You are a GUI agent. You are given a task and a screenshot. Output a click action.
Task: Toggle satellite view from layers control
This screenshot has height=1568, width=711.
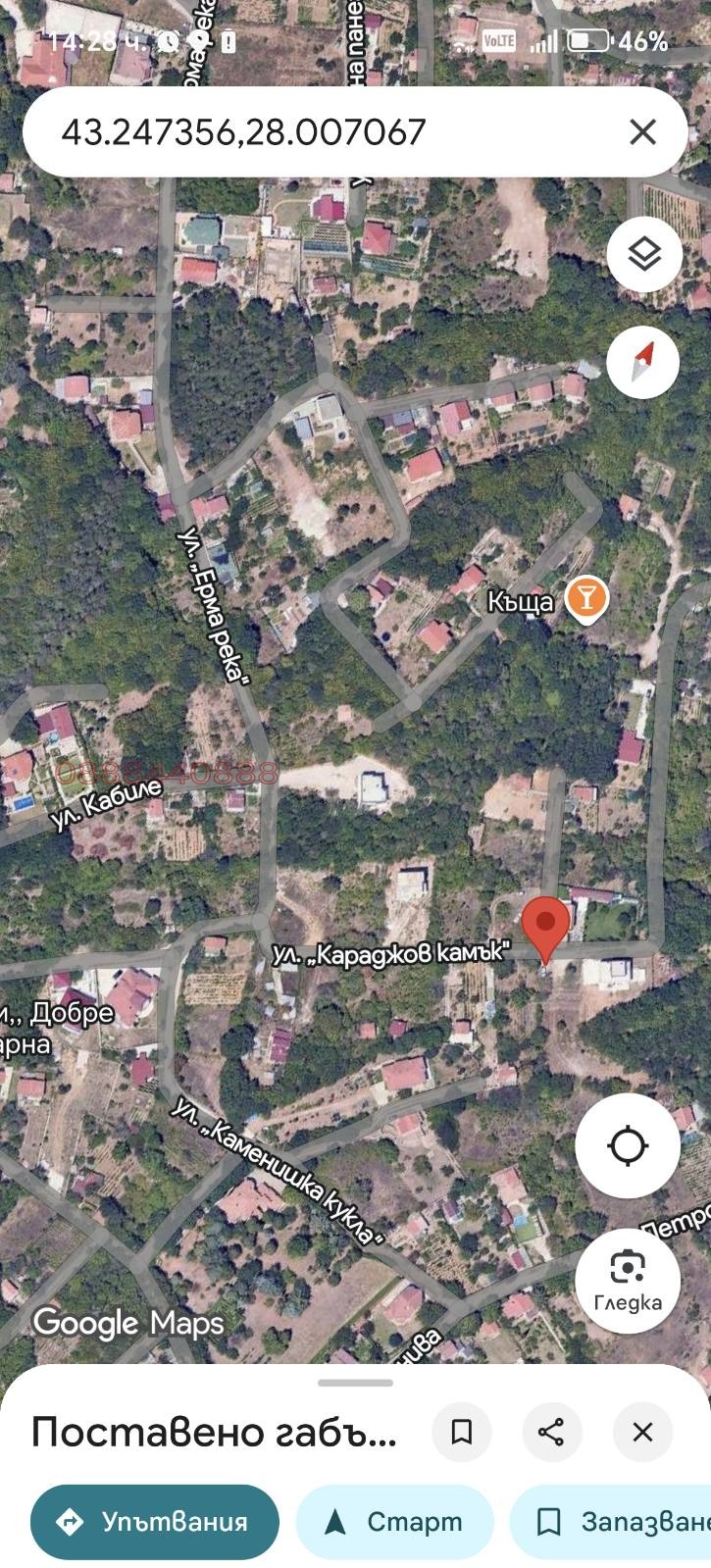point(643,253)
